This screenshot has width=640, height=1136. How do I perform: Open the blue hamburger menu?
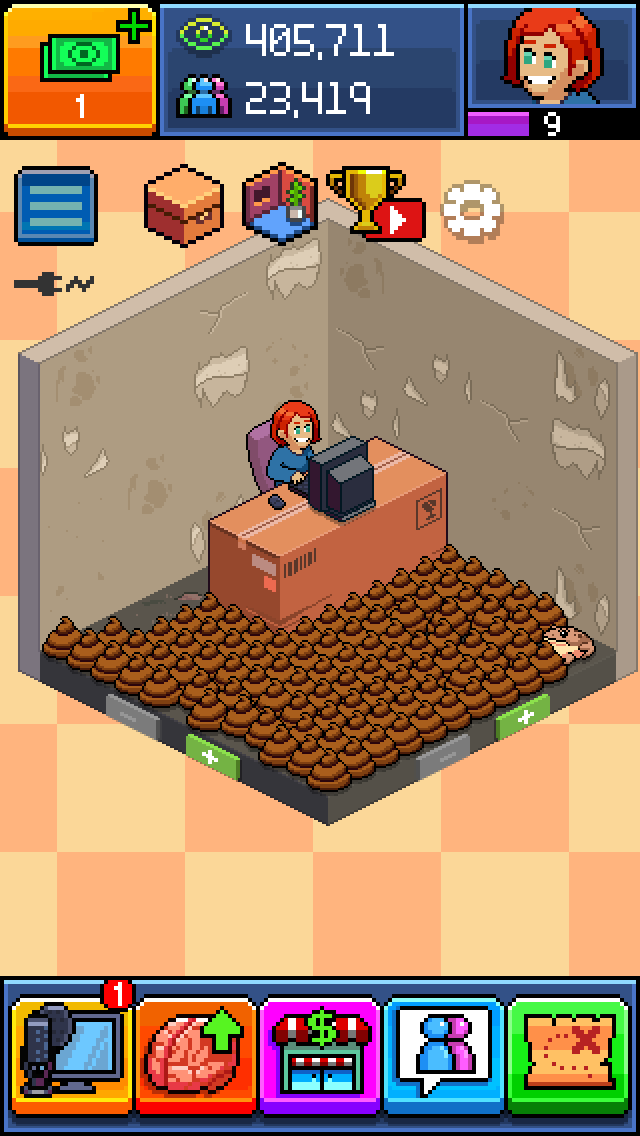point(56,206)
